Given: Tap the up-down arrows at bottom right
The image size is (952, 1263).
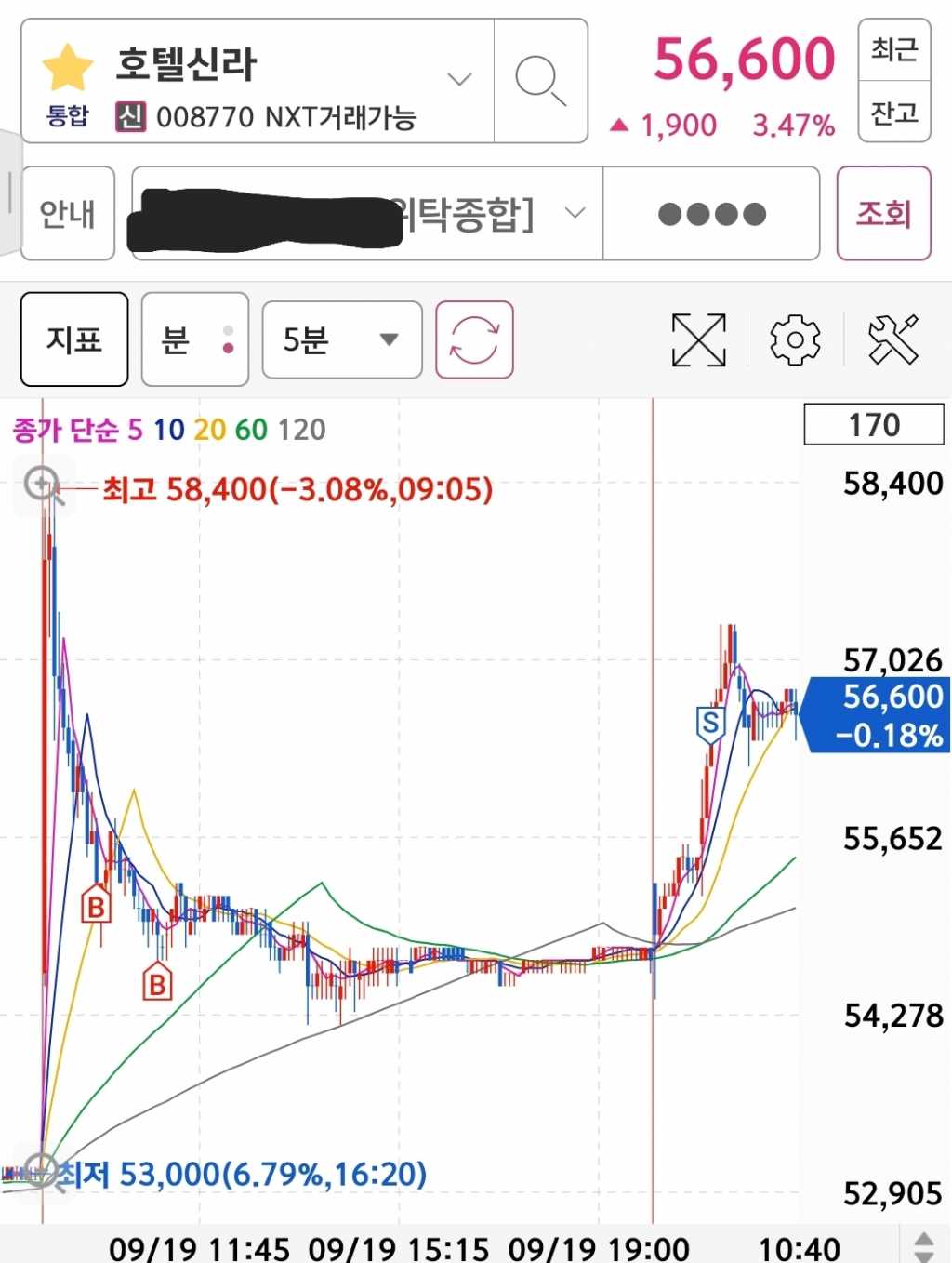Looking at the screenshot, I should (x=924, y=1246).
